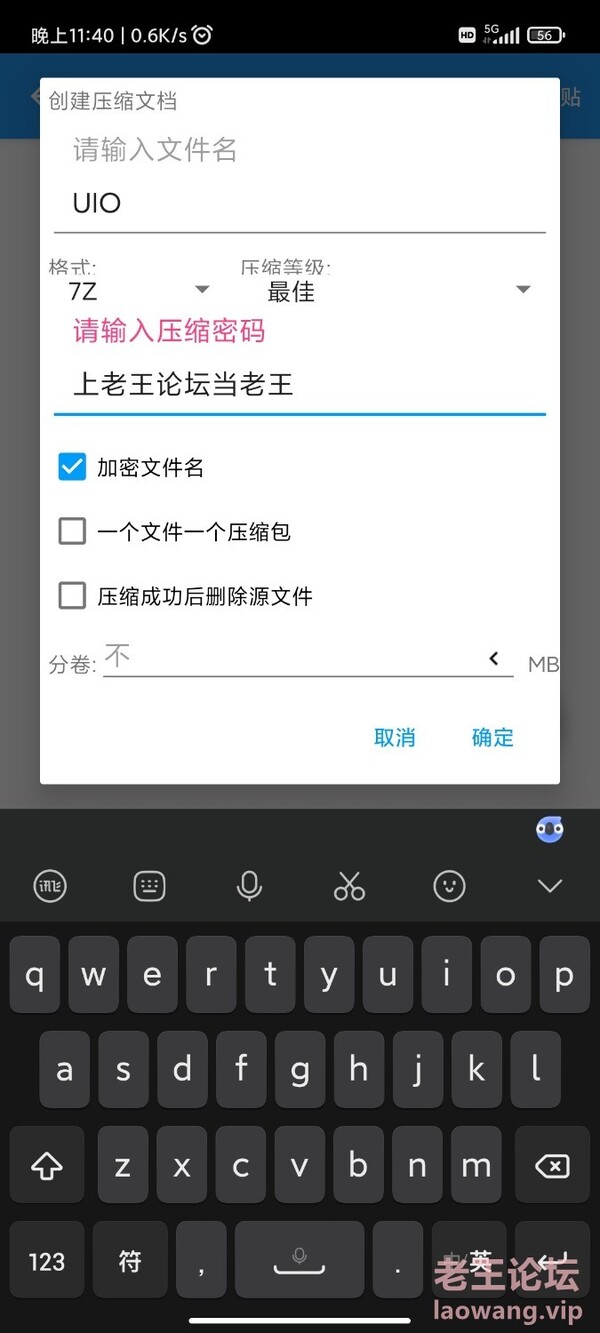Switch keyboard layout via the keyboard icon

click(150, 885)
